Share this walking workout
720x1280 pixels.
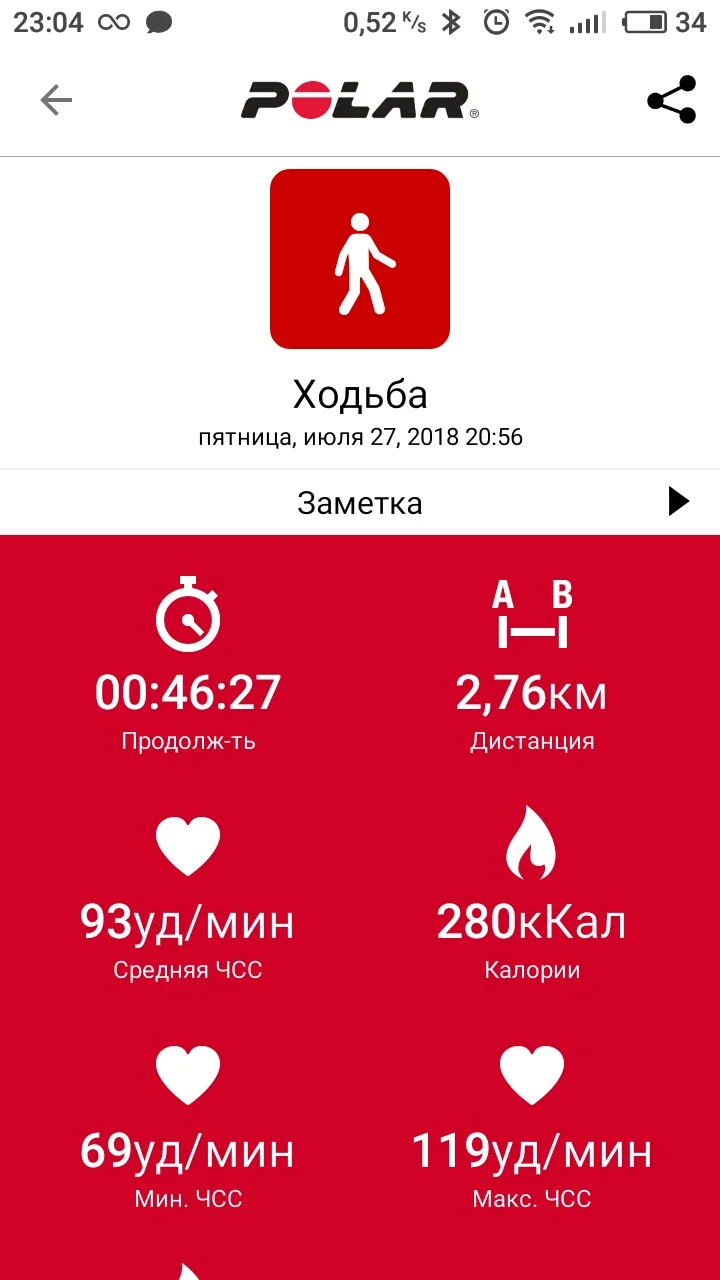click(x=671, y=100)
